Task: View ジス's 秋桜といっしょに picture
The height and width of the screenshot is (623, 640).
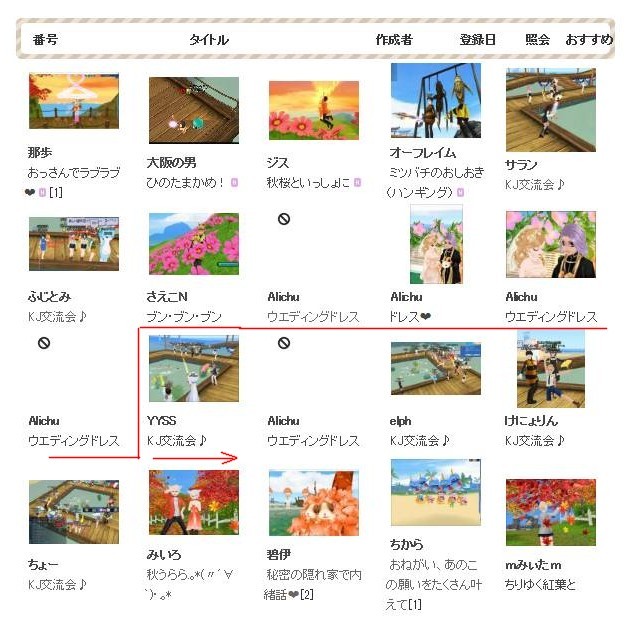Action: click(313, 110)
